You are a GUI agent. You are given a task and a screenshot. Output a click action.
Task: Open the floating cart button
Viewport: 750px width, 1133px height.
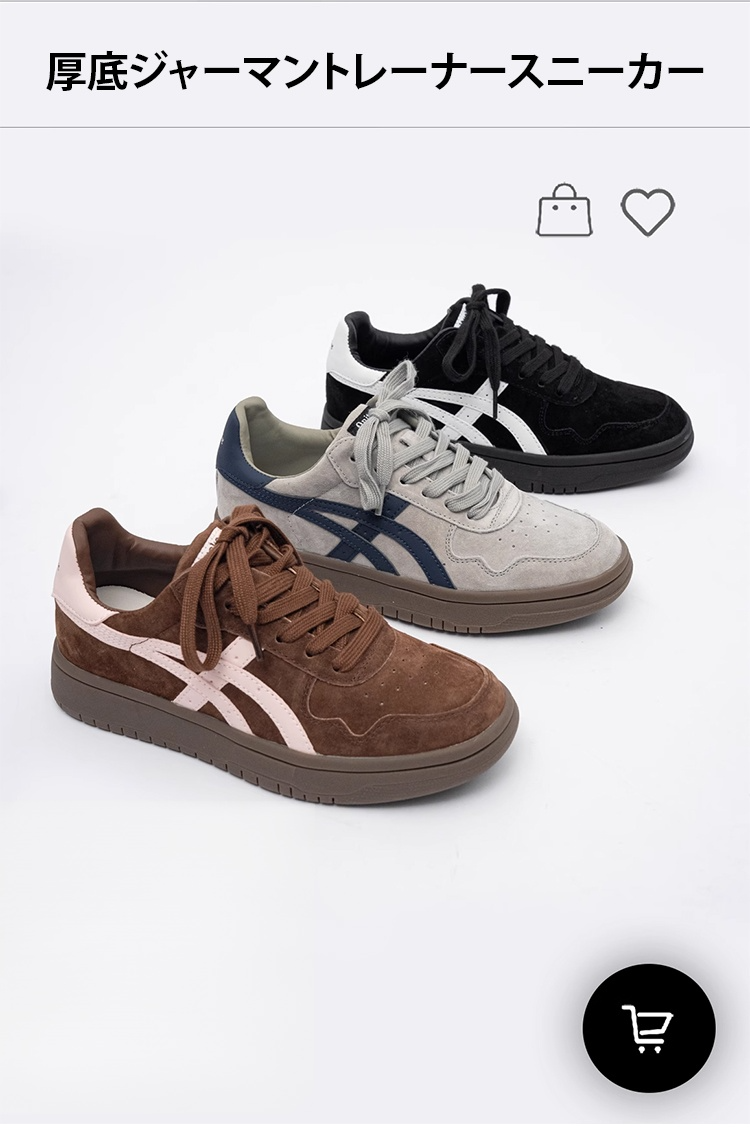tap(649, 1027)
